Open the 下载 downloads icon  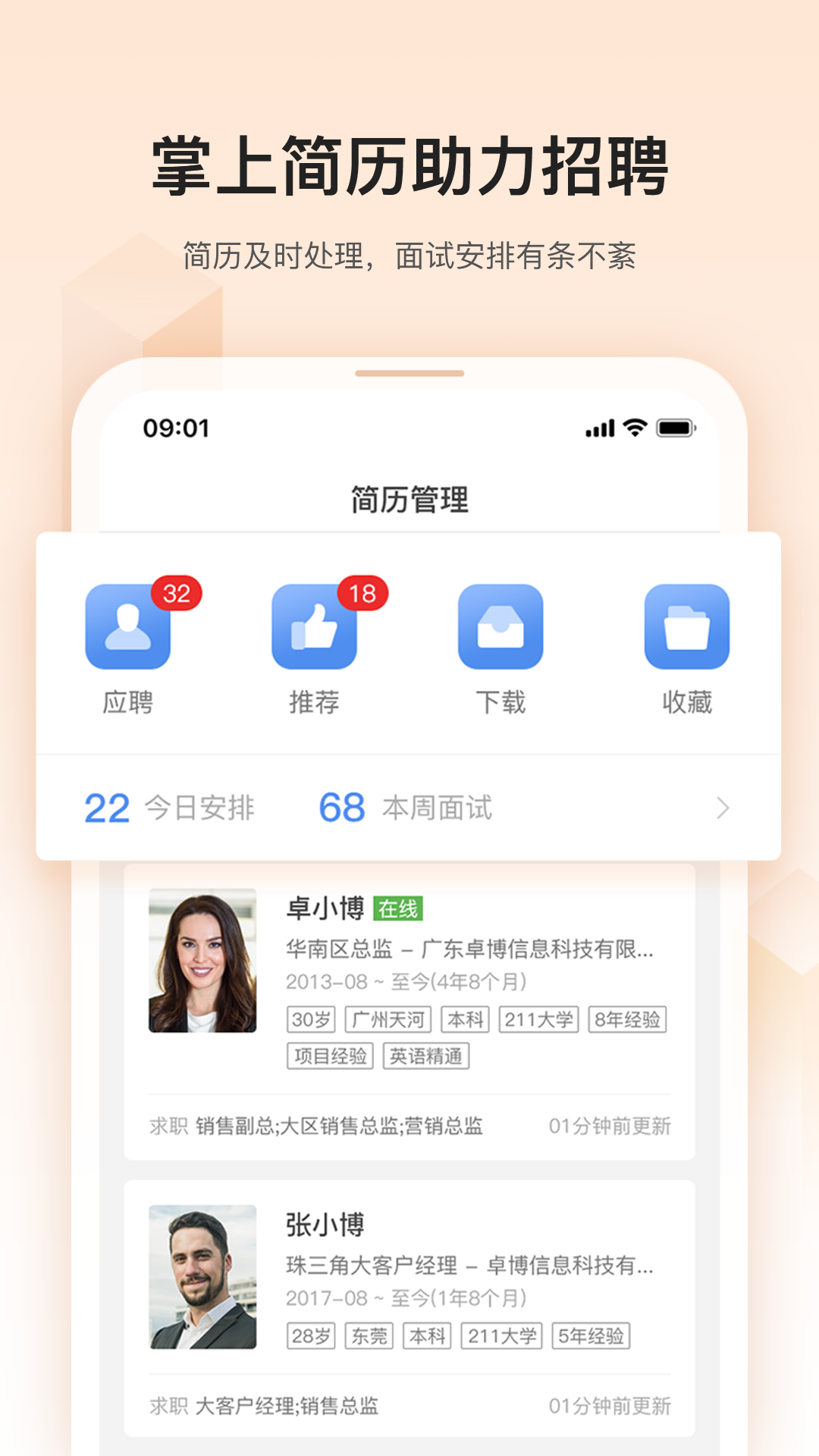500,627
